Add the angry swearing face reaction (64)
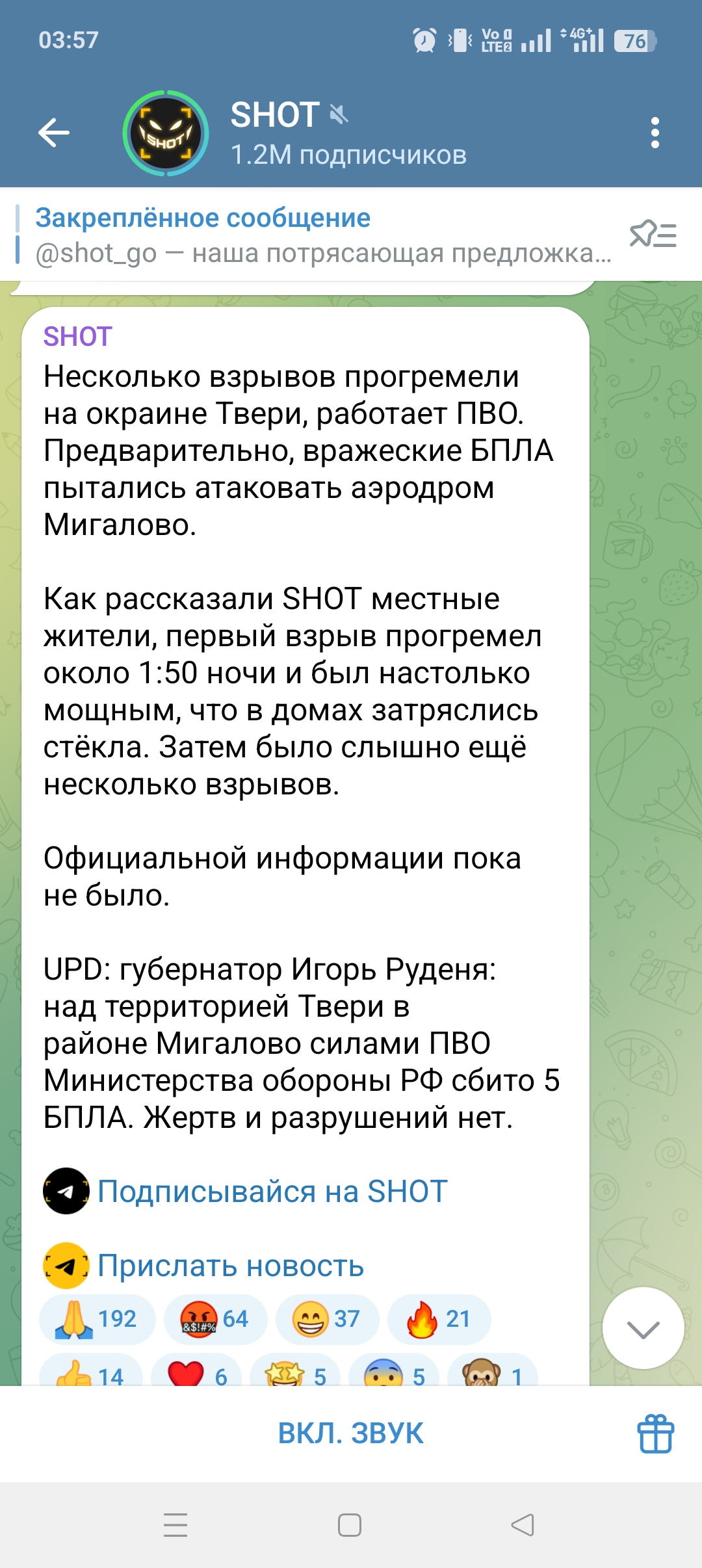Screen dimensions: 702x1568 (x=215, y=1319)
